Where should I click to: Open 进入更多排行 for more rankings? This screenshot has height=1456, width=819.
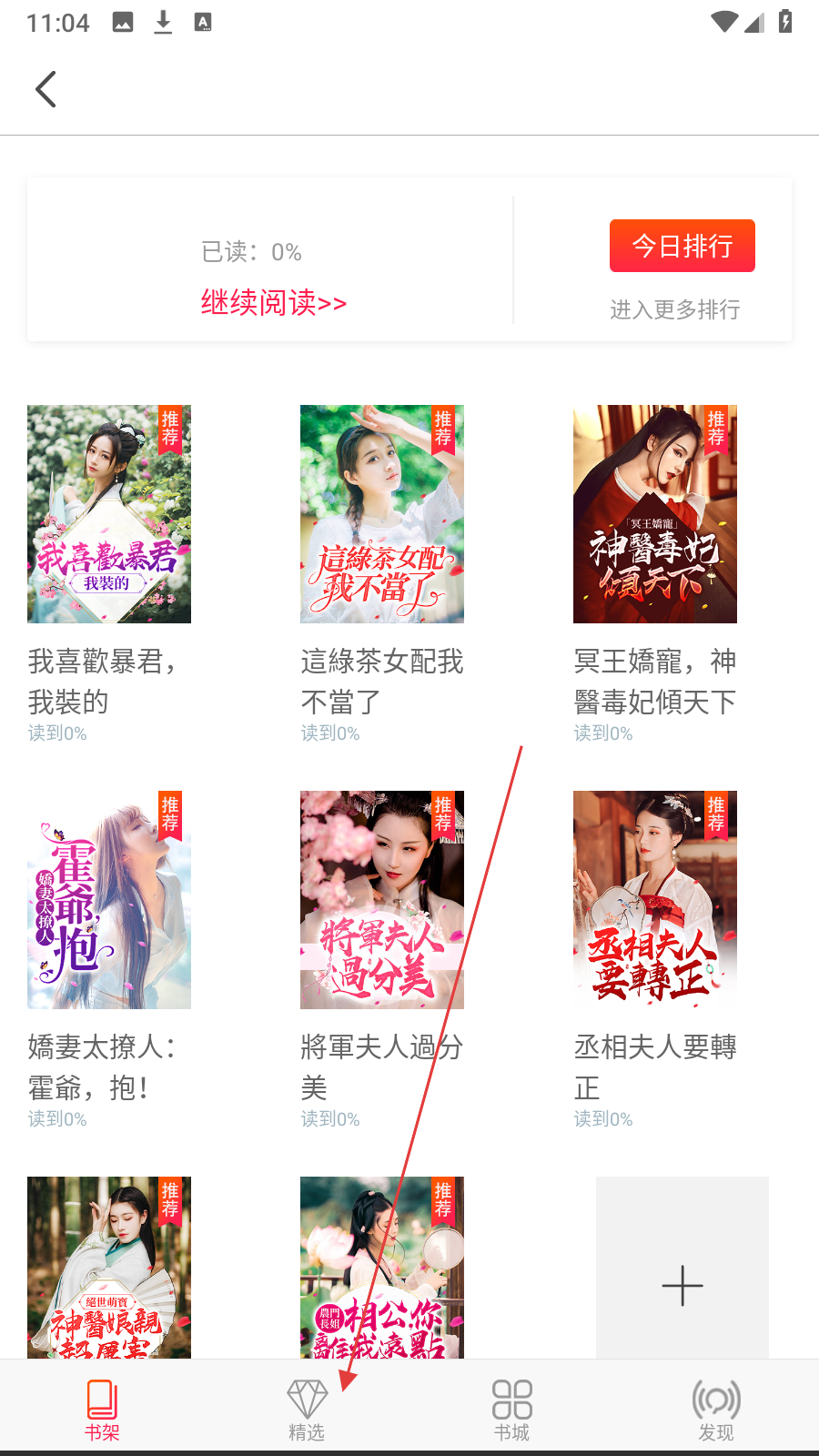[674, 309]
